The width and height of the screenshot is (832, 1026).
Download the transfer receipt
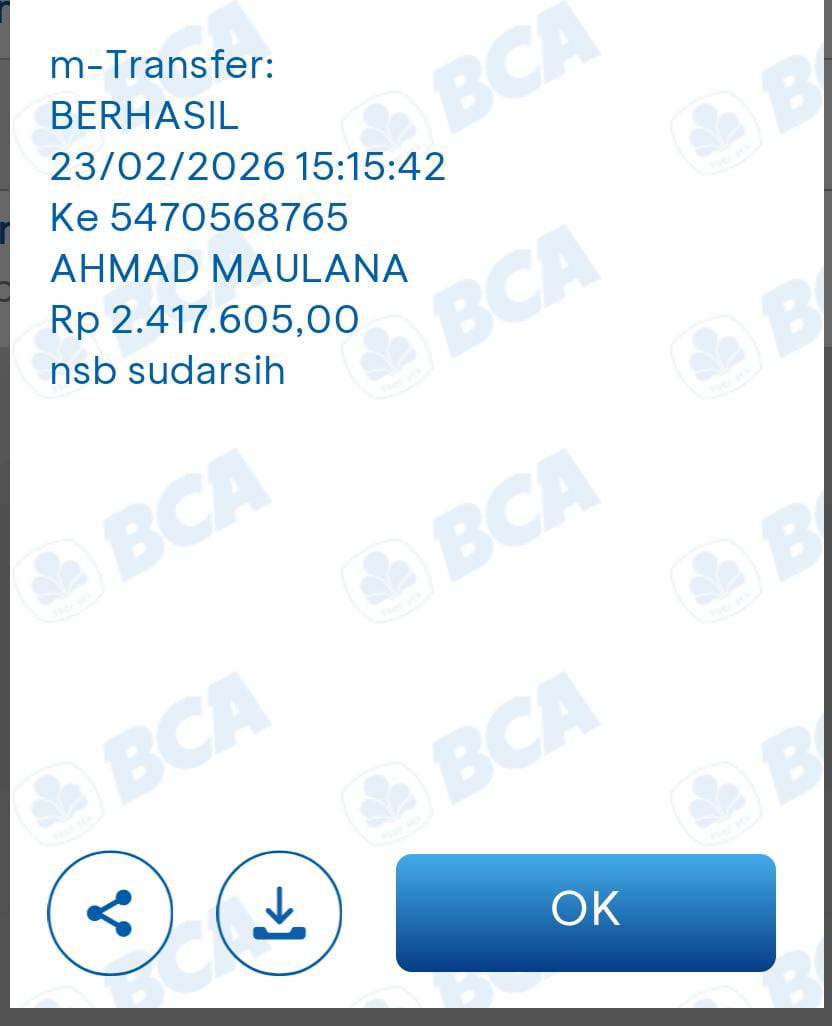(x=279, y=912)
